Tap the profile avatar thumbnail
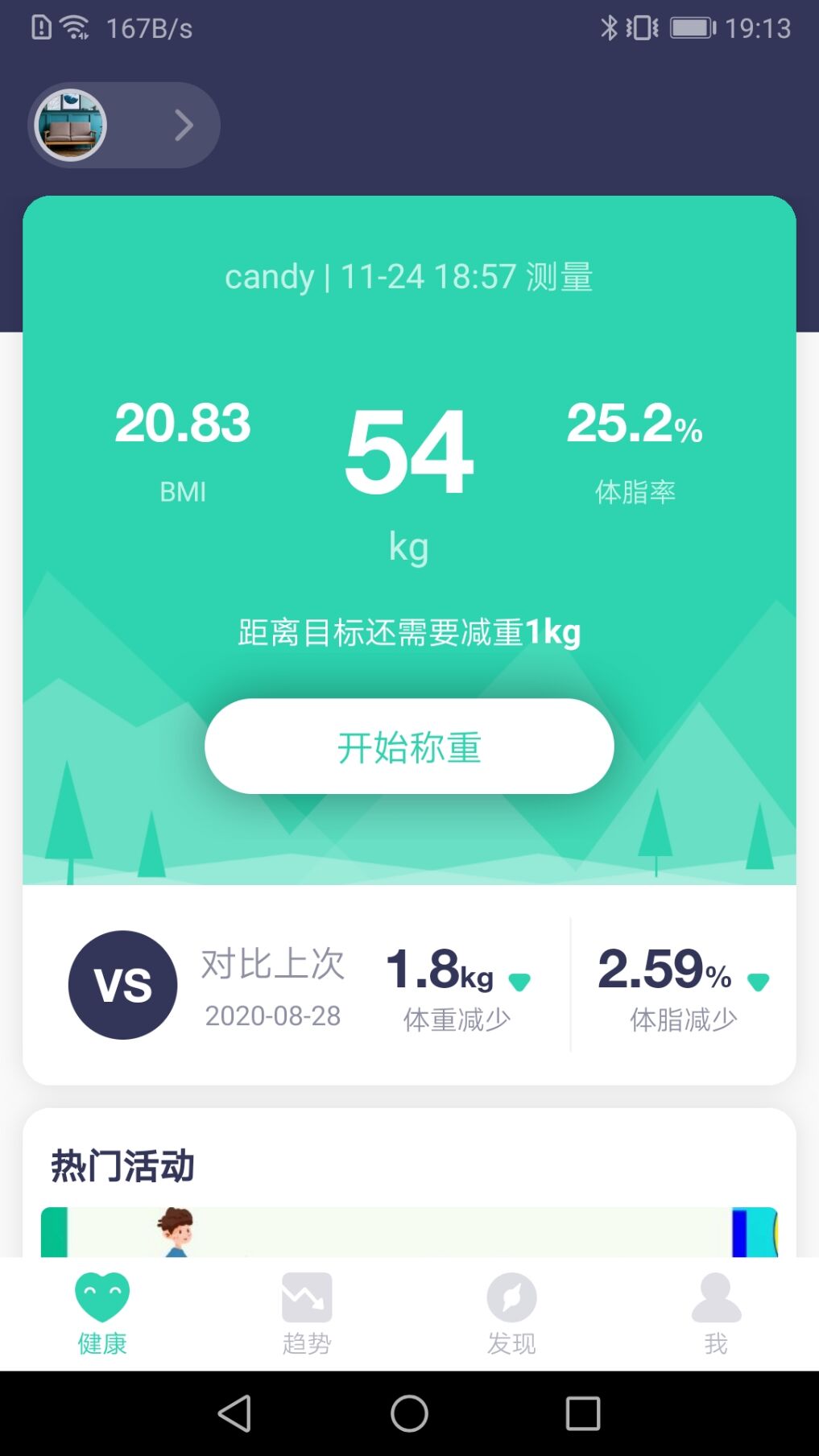819x1456 pixels. pos(69,125)
